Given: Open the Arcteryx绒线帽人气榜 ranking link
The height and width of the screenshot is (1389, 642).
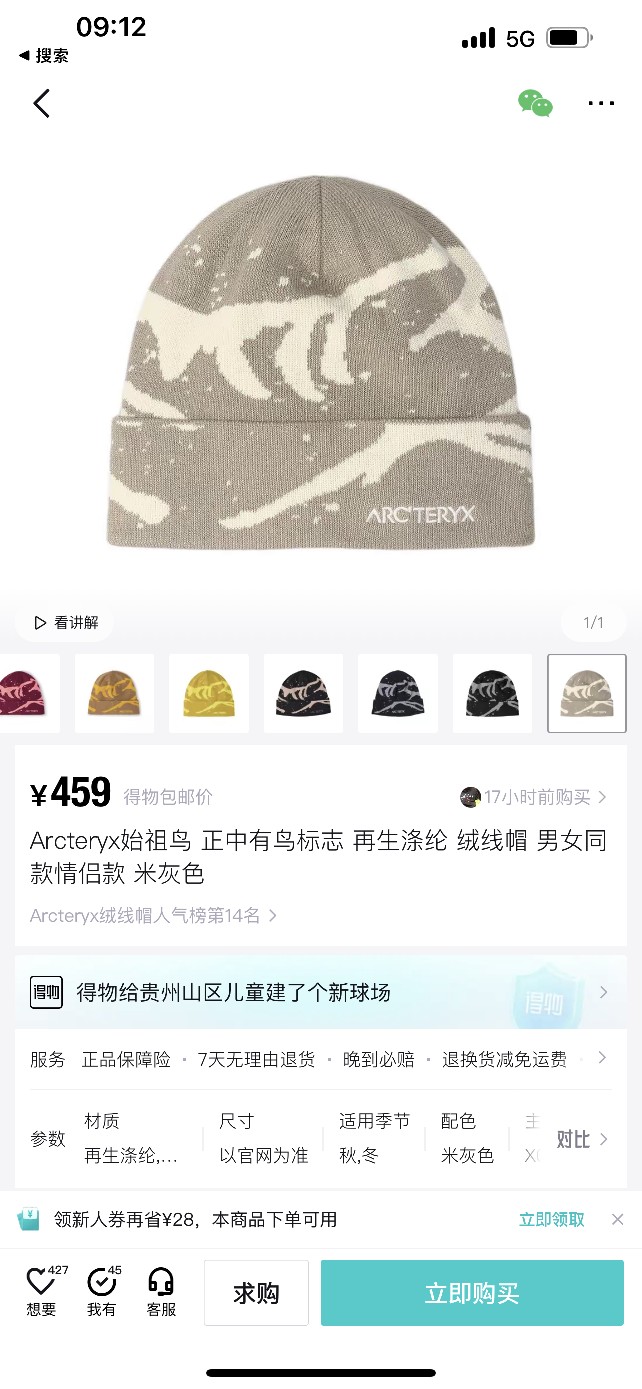Looking at the screenshot, I should 153,915.
